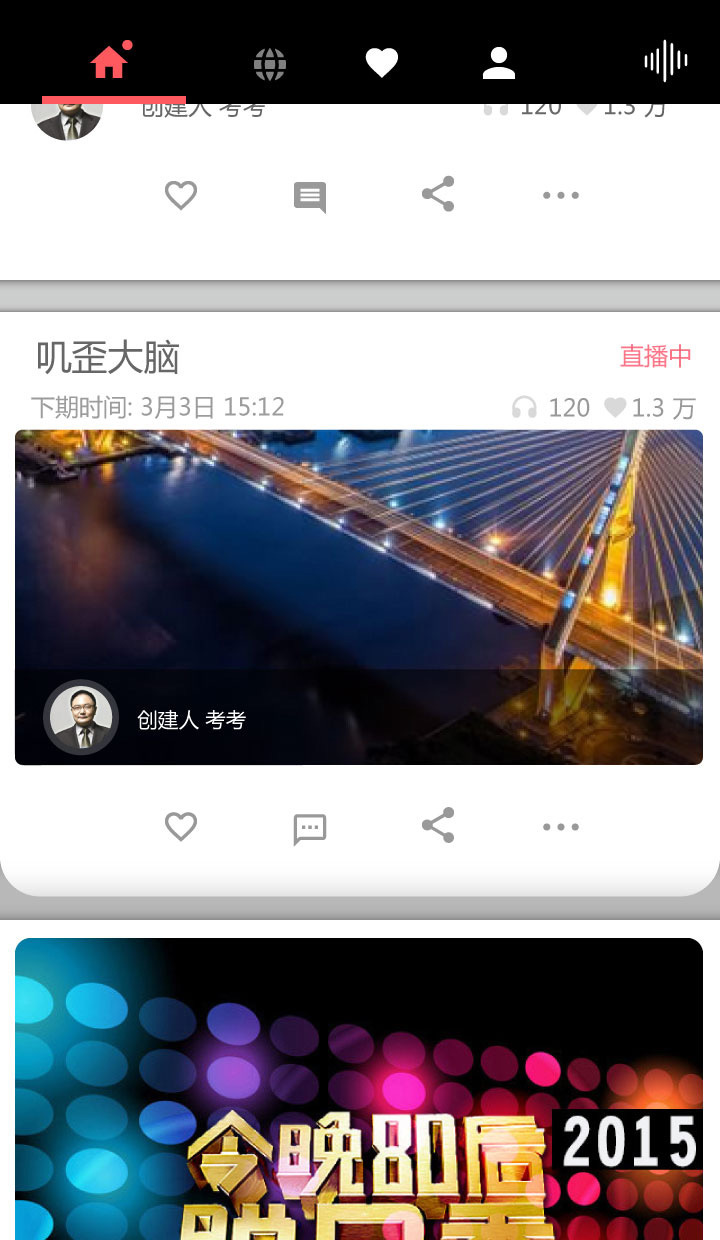Like the 叽歪大脑 broadcast
Image resolution: width=720 pixels, height=1240 pixels.
[181, 827]
